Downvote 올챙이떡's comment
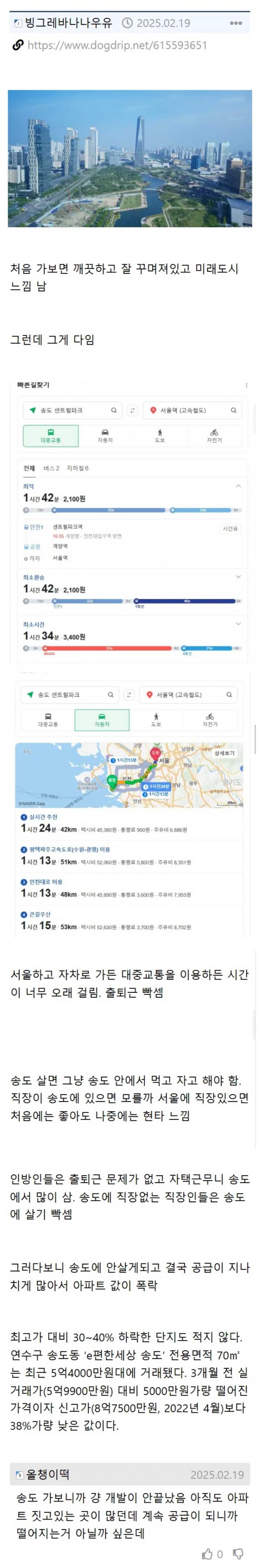Screen dimensions: 259x1568 (239, 1554)
